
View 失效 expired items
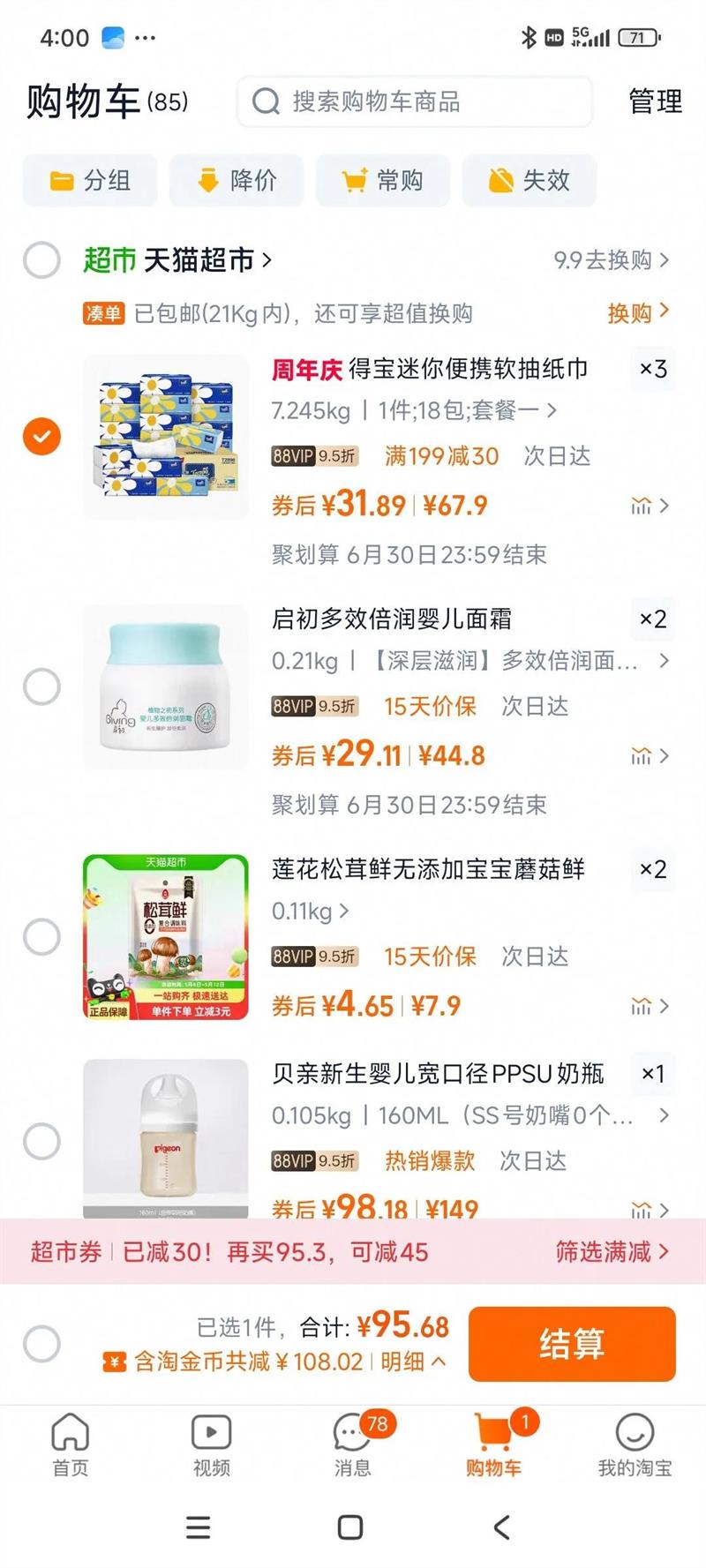(x=529, y=181)
